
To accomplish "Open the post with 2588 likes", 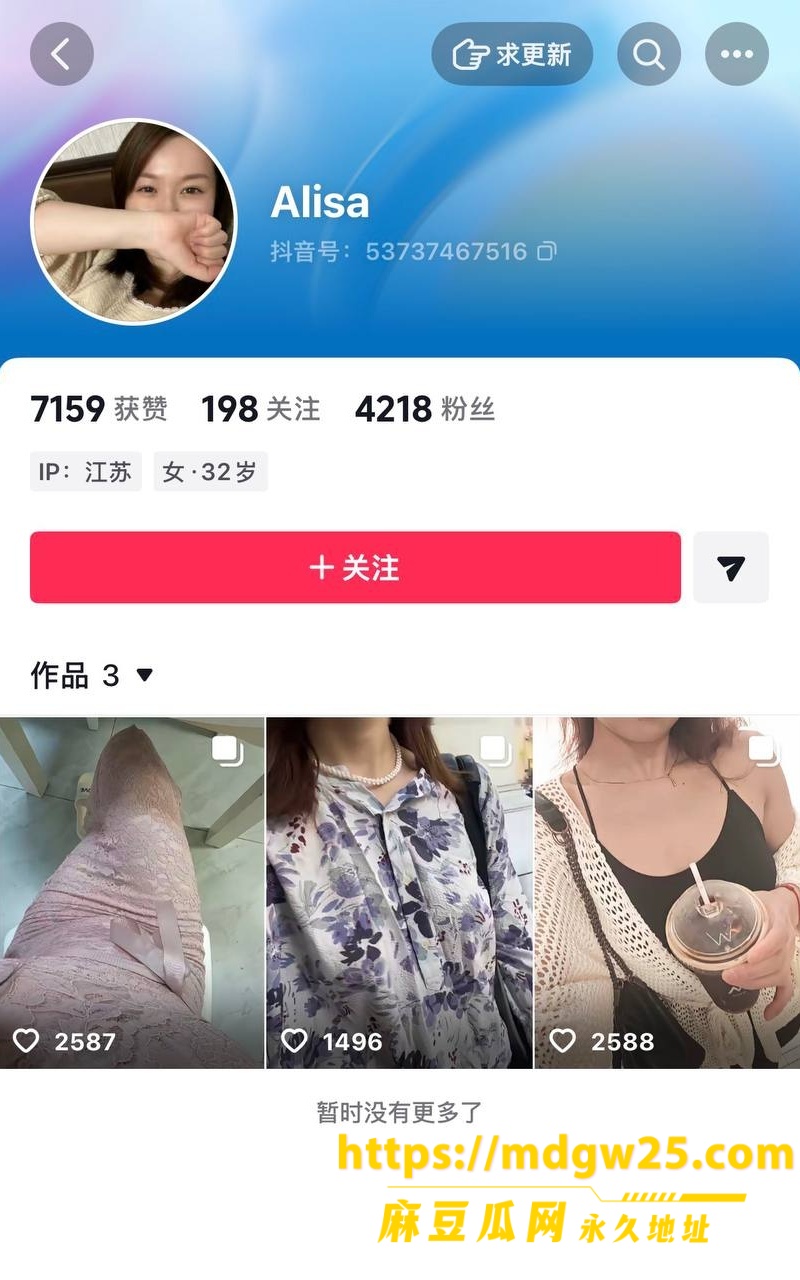I will pyautogui.click(x=668, y=892).
